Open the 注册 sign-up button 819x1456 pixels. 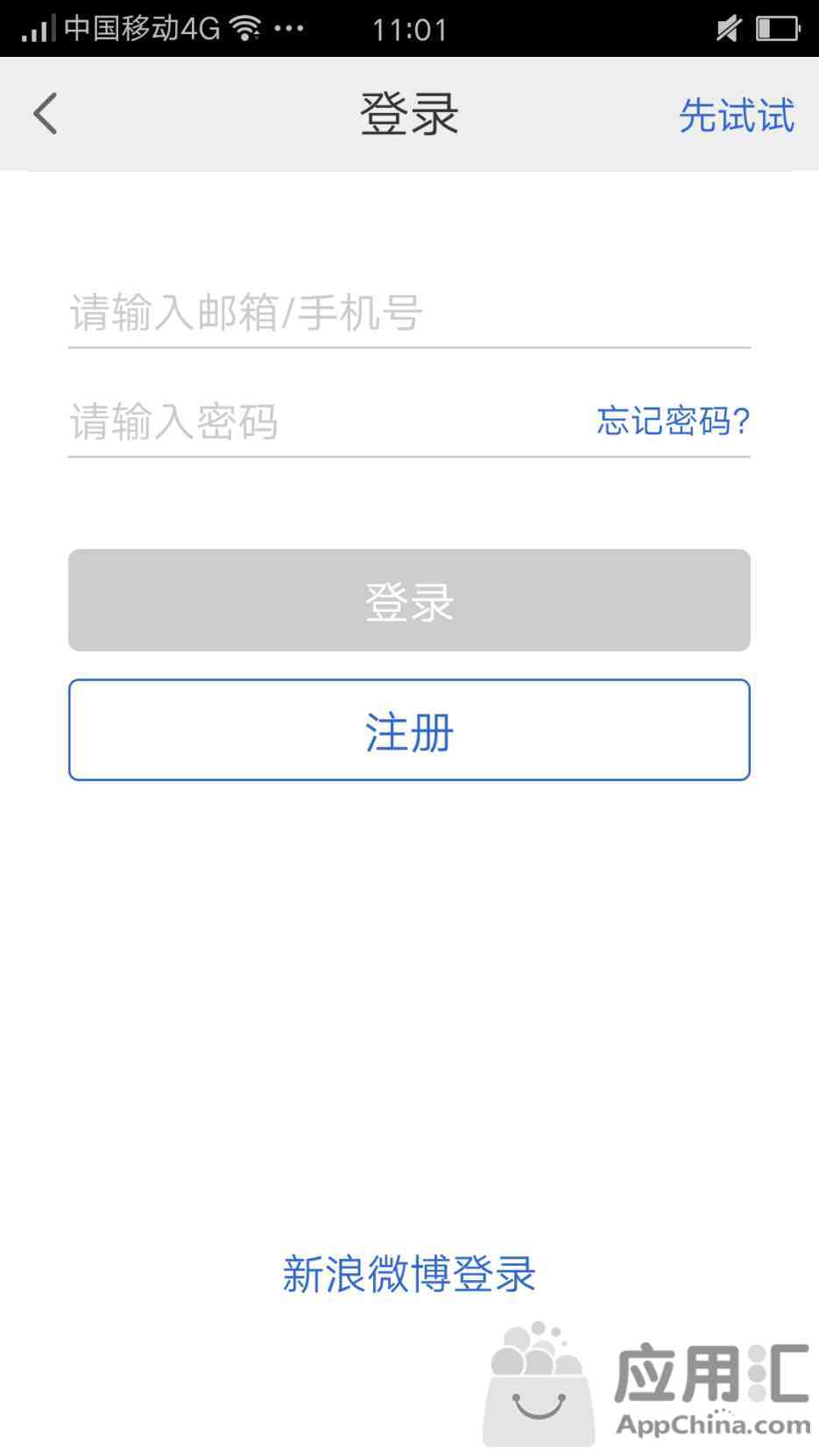(x=409, y=729)
